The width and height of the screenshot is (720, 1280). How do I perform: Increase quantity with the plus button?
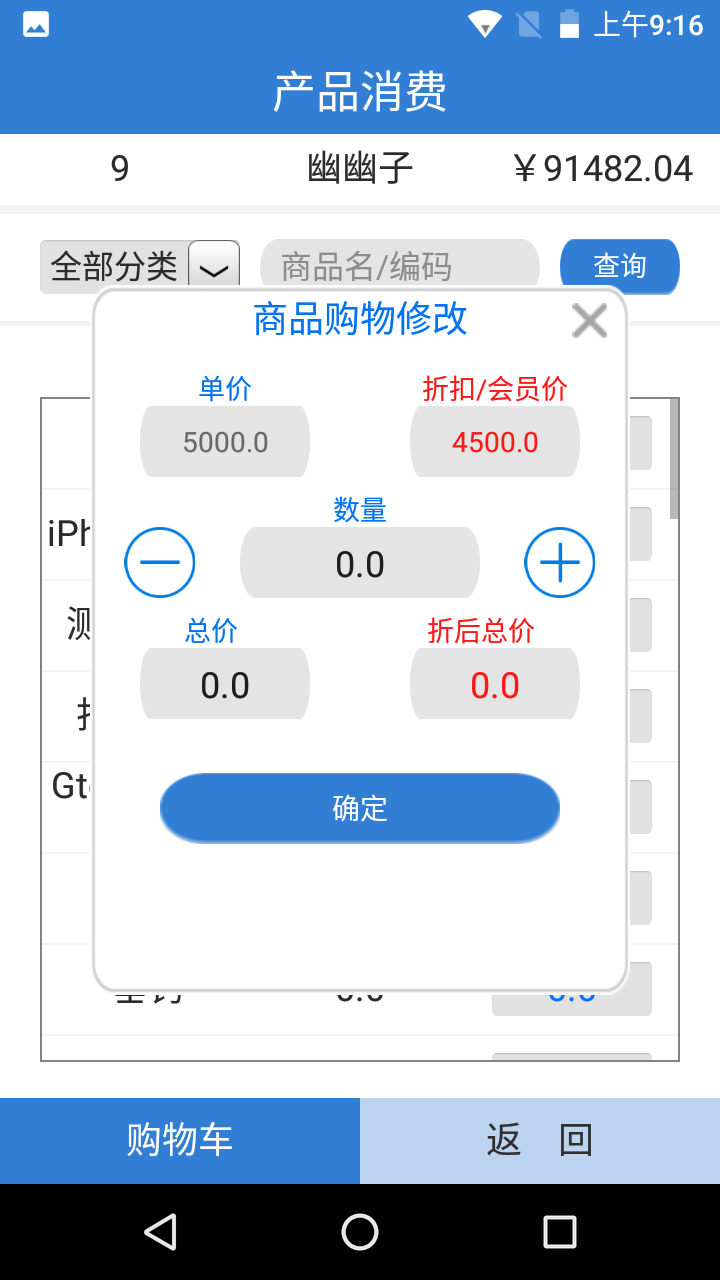point(560,562)
